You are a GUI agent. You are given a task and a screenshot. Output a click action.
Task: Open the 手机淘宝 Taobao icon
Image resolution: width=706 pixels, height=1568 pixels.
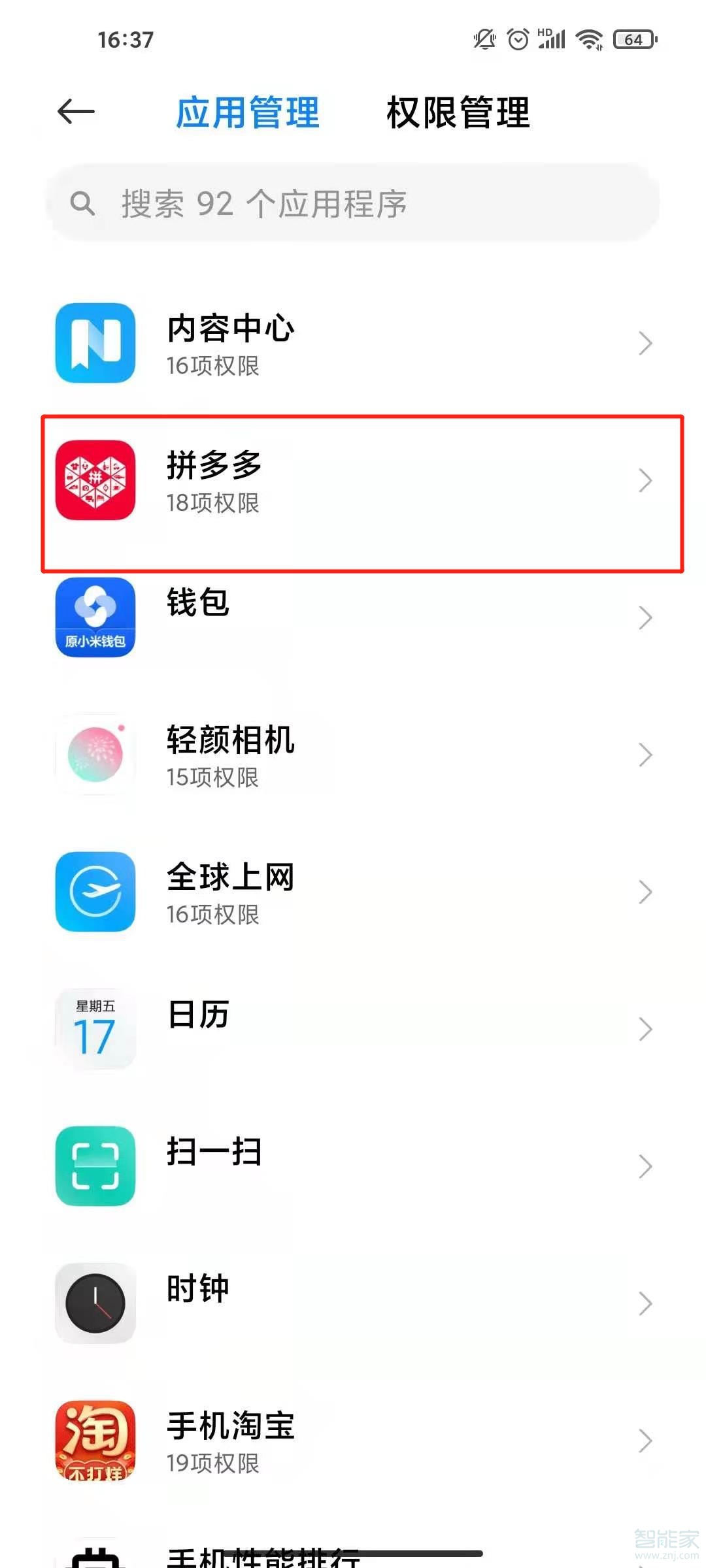[95, 1441]
